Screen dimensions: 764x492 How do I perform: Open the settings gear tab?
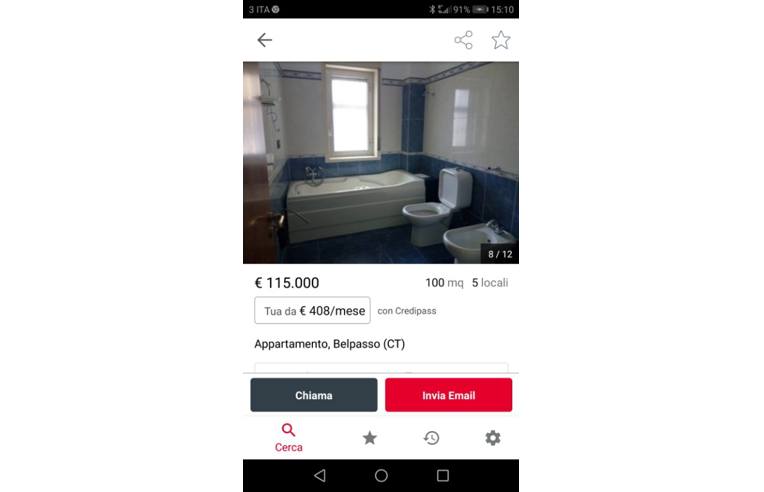point(492,438)
